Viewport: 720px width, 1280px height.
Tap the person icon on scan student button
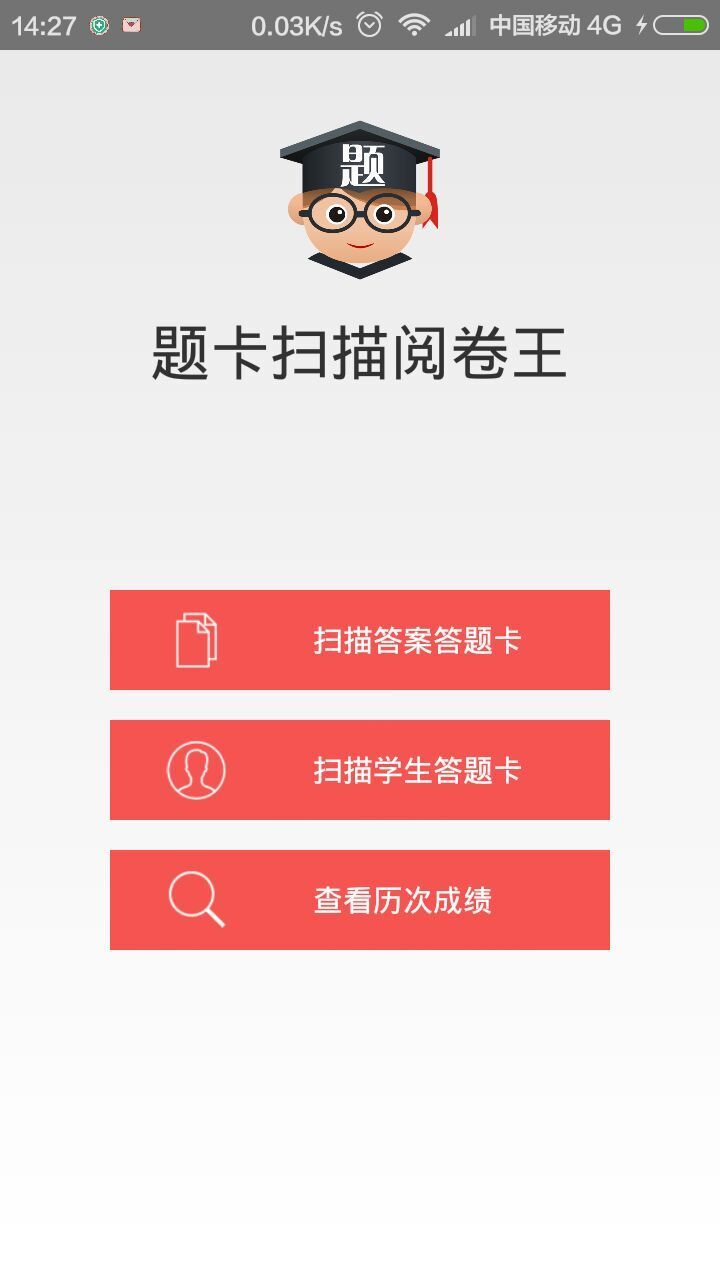pos(197,770)
